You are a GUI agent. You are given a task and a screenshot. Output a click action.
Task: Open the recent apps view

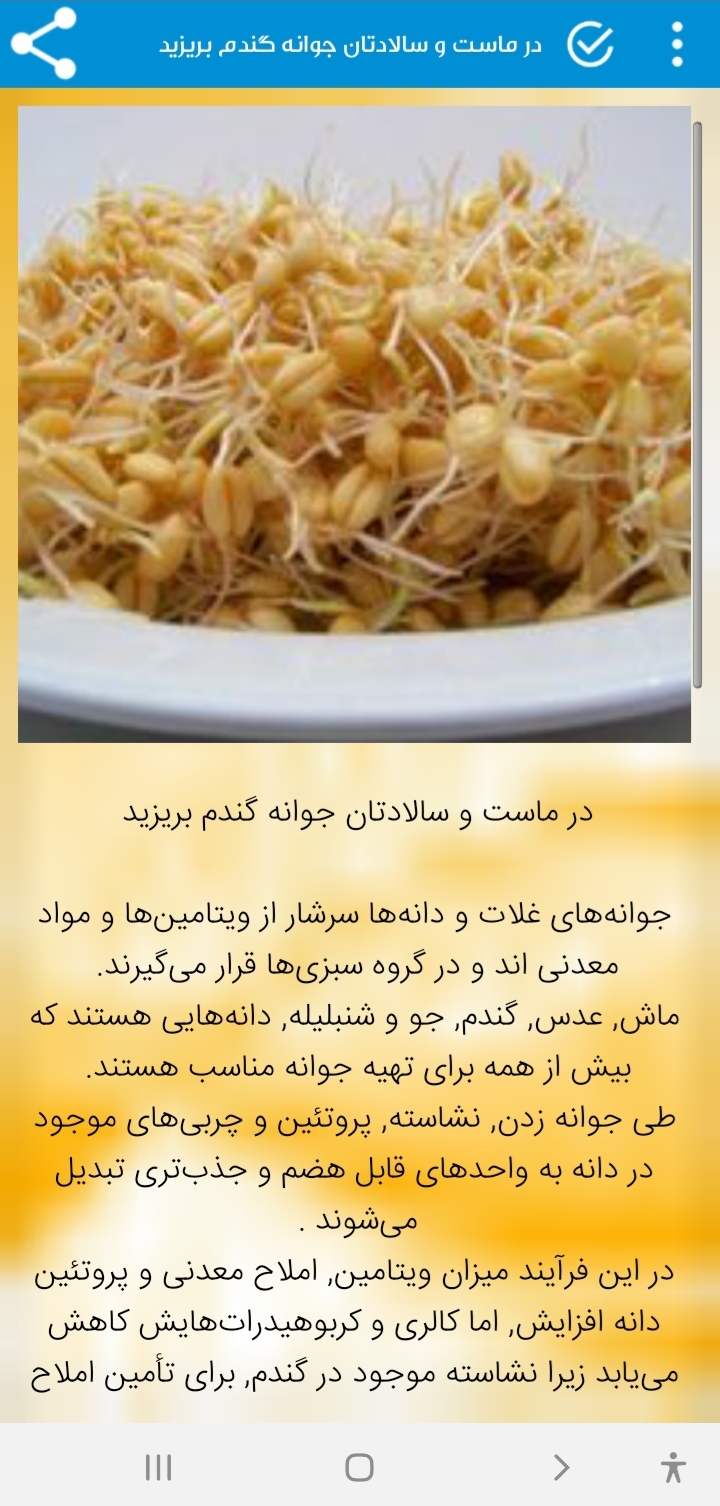[x=158, y=1467]
